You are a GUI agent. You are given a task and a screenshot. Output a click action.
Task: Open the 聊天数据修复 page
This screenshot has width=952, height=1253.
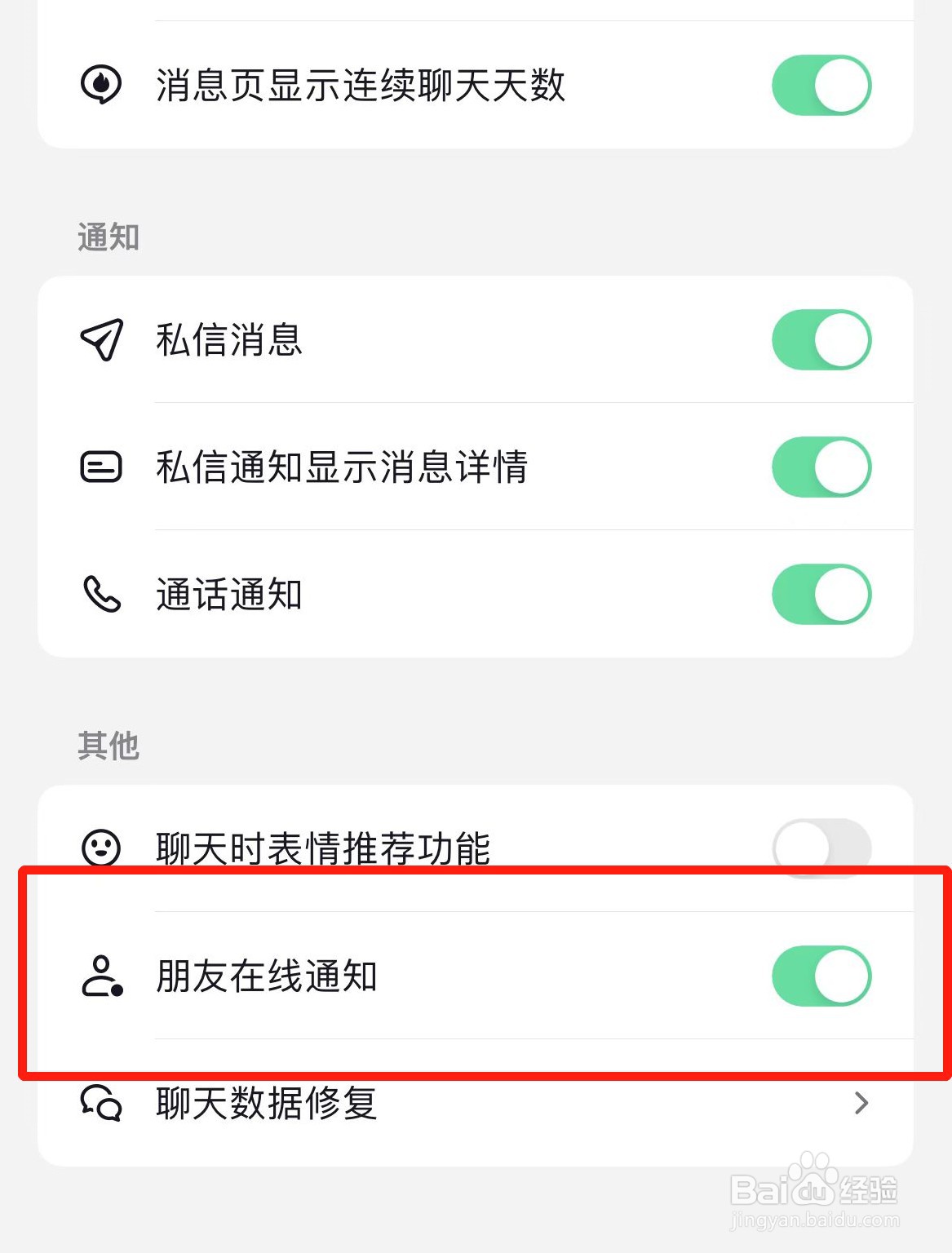coord(268,1105)
